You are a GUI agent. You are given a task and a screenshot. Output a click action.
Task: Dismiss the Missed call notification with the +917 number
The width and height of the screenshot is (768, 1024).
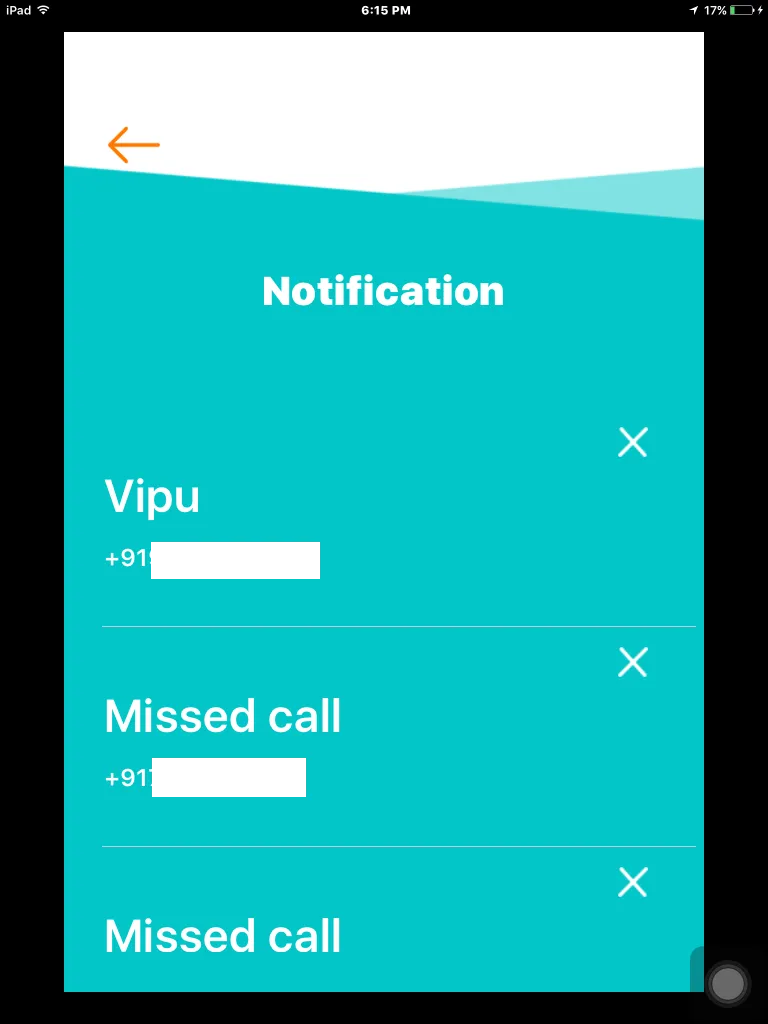pyautogui.click(x=633, y=662)
